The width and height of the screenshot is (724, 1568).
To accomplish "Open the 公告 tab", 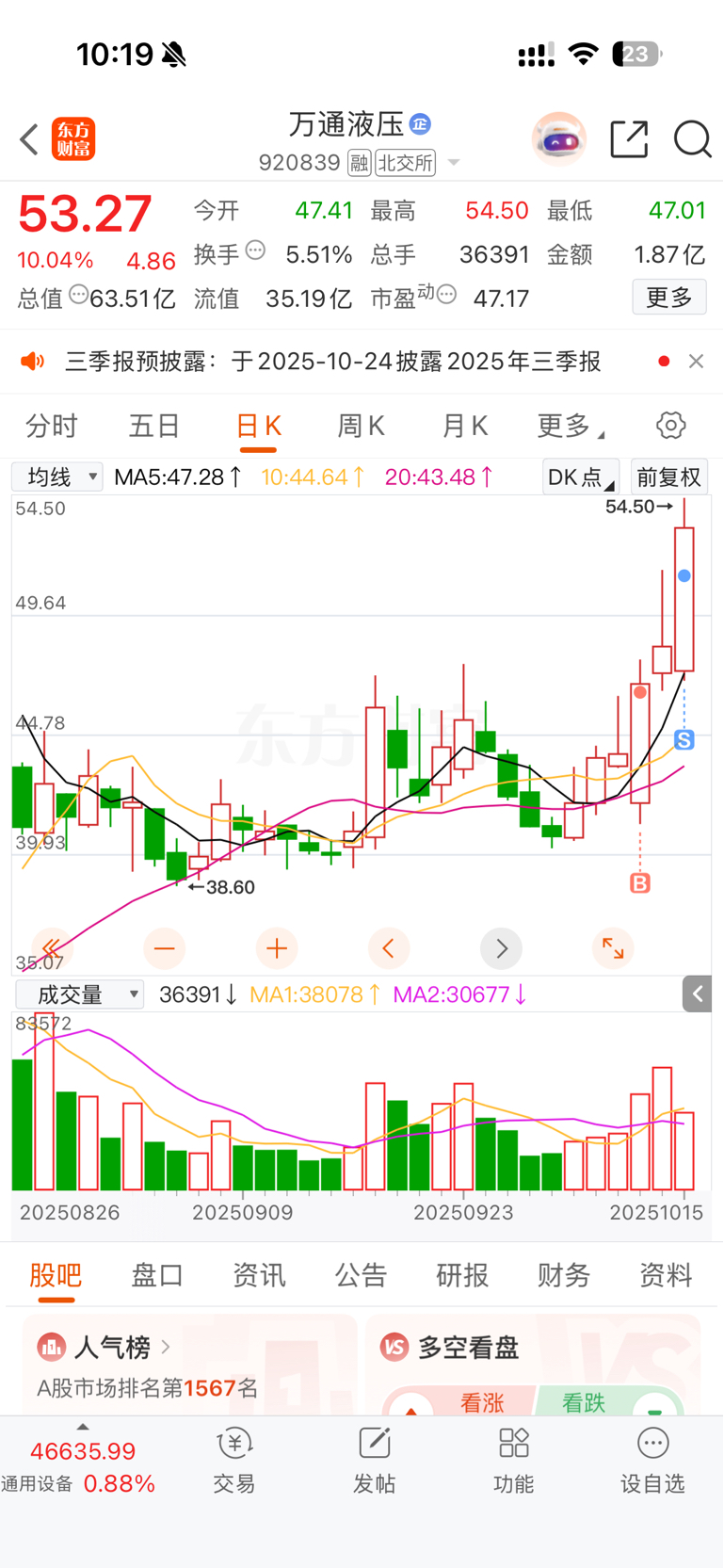I will pos(361,1275).
